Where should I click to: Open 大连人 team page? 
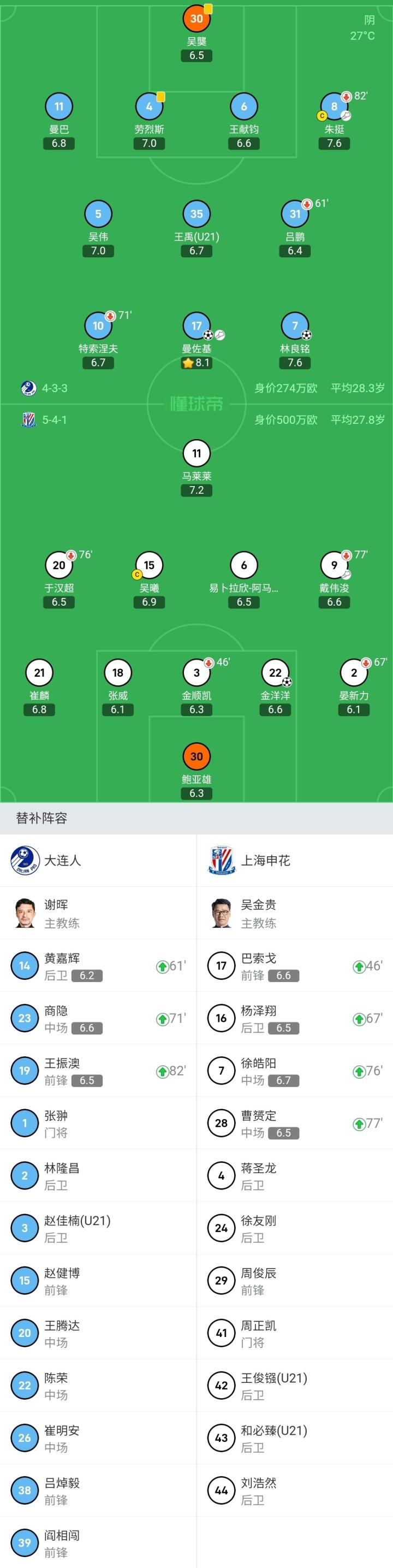[98, 860]
